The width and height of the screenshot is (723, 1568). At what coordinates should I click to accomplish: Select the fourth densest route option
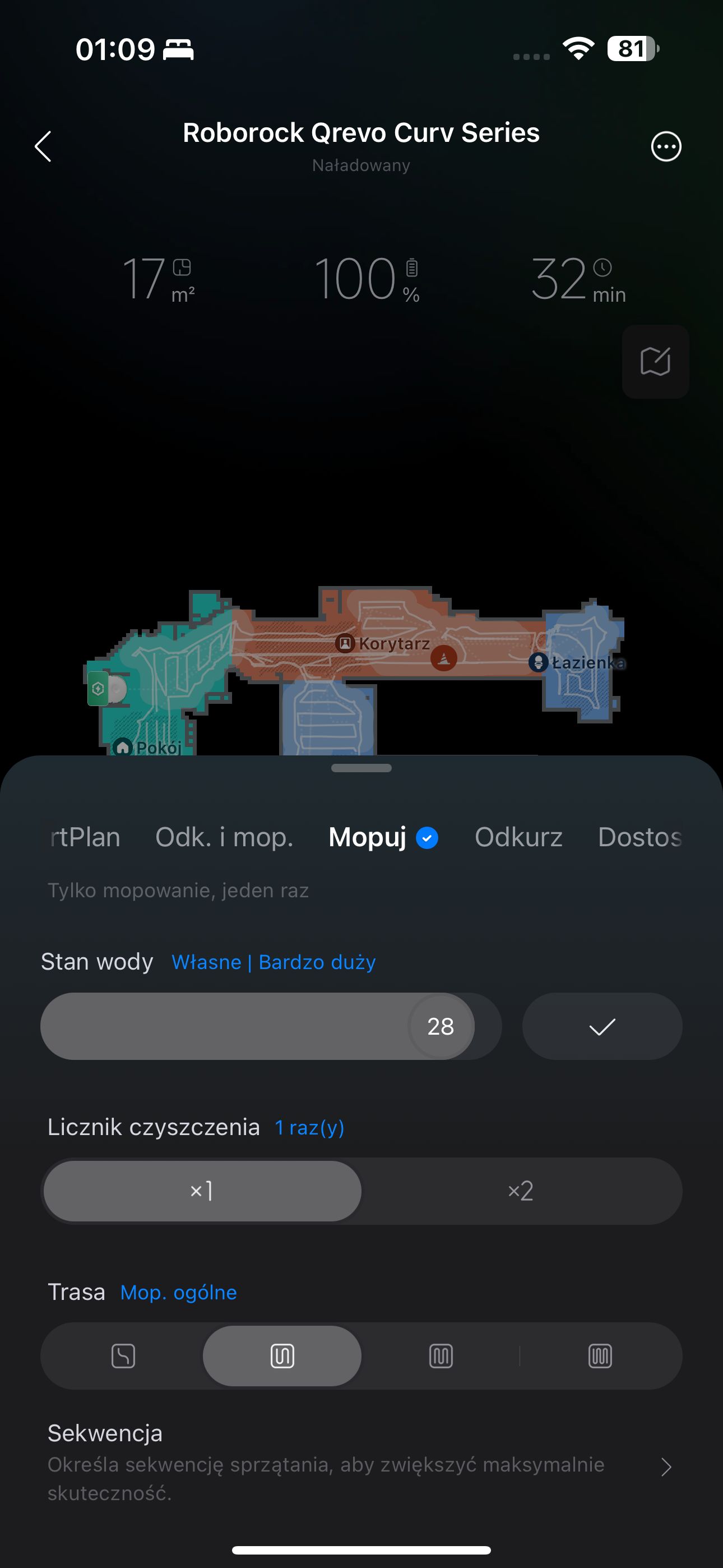coord(600,1355)
